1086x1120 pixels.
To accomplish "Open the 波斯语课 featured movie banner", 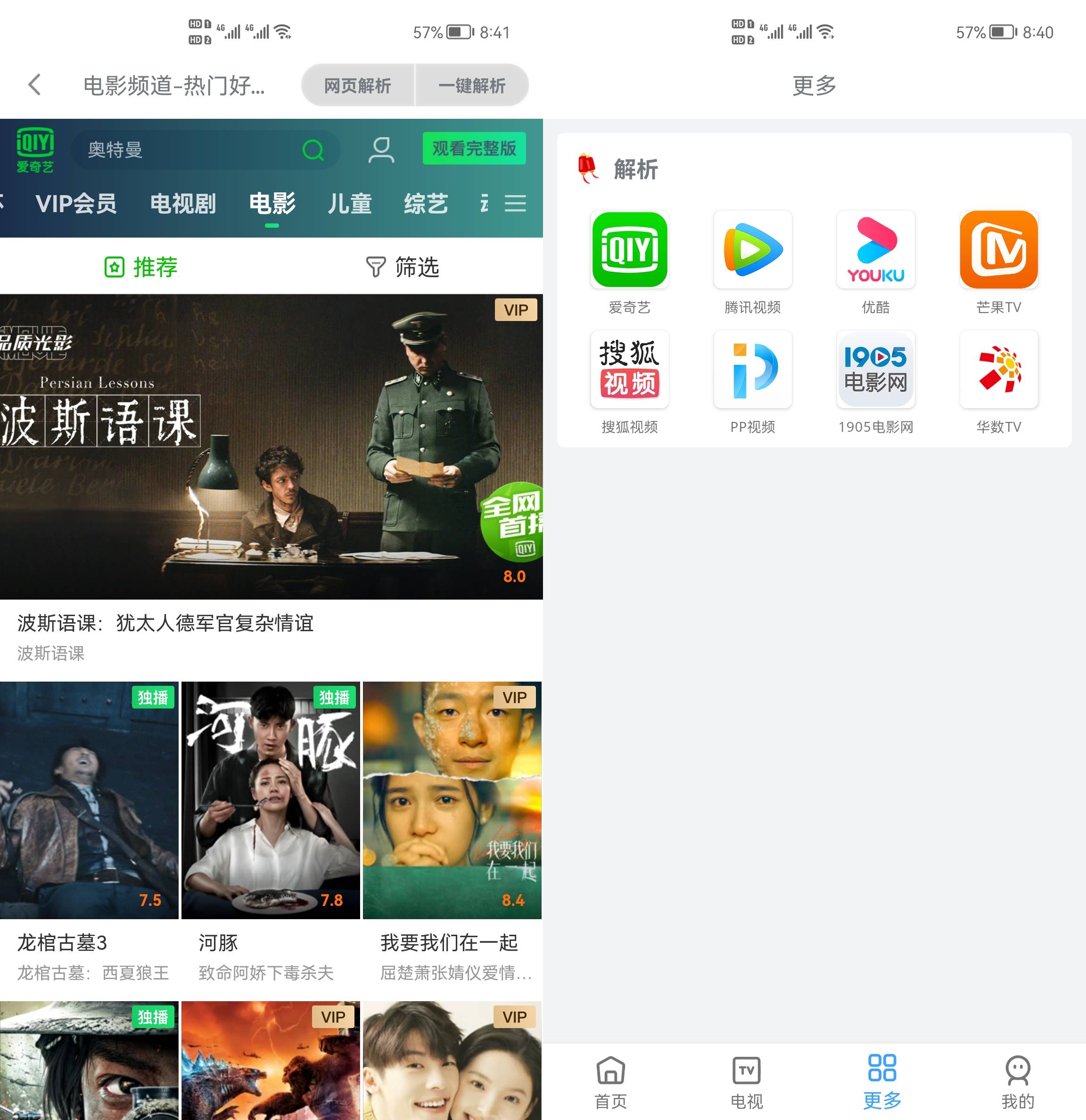I will coord(271,446).
